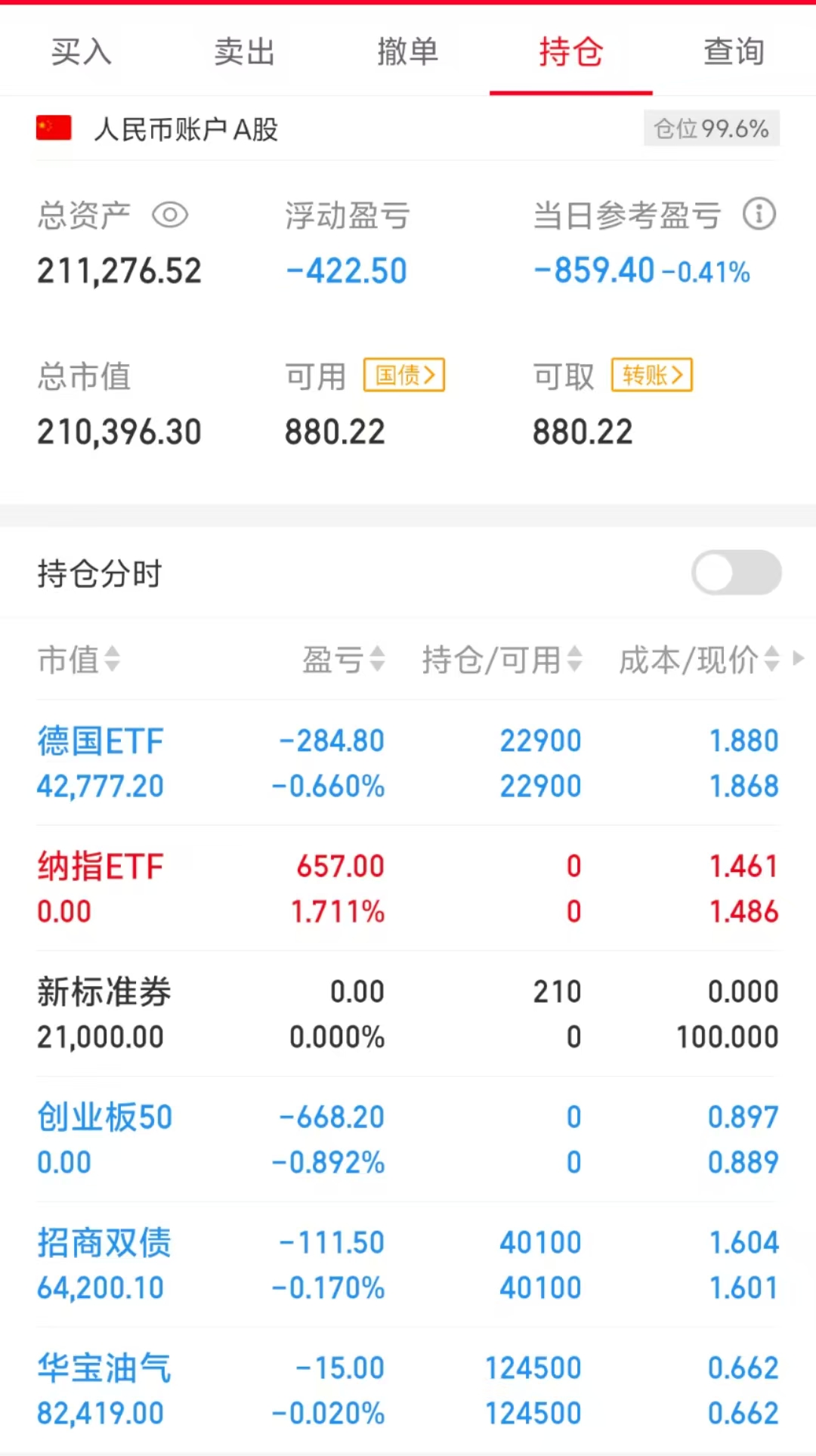
Task: Sort the 持仓/可用 column
Action: pos(502,660)
